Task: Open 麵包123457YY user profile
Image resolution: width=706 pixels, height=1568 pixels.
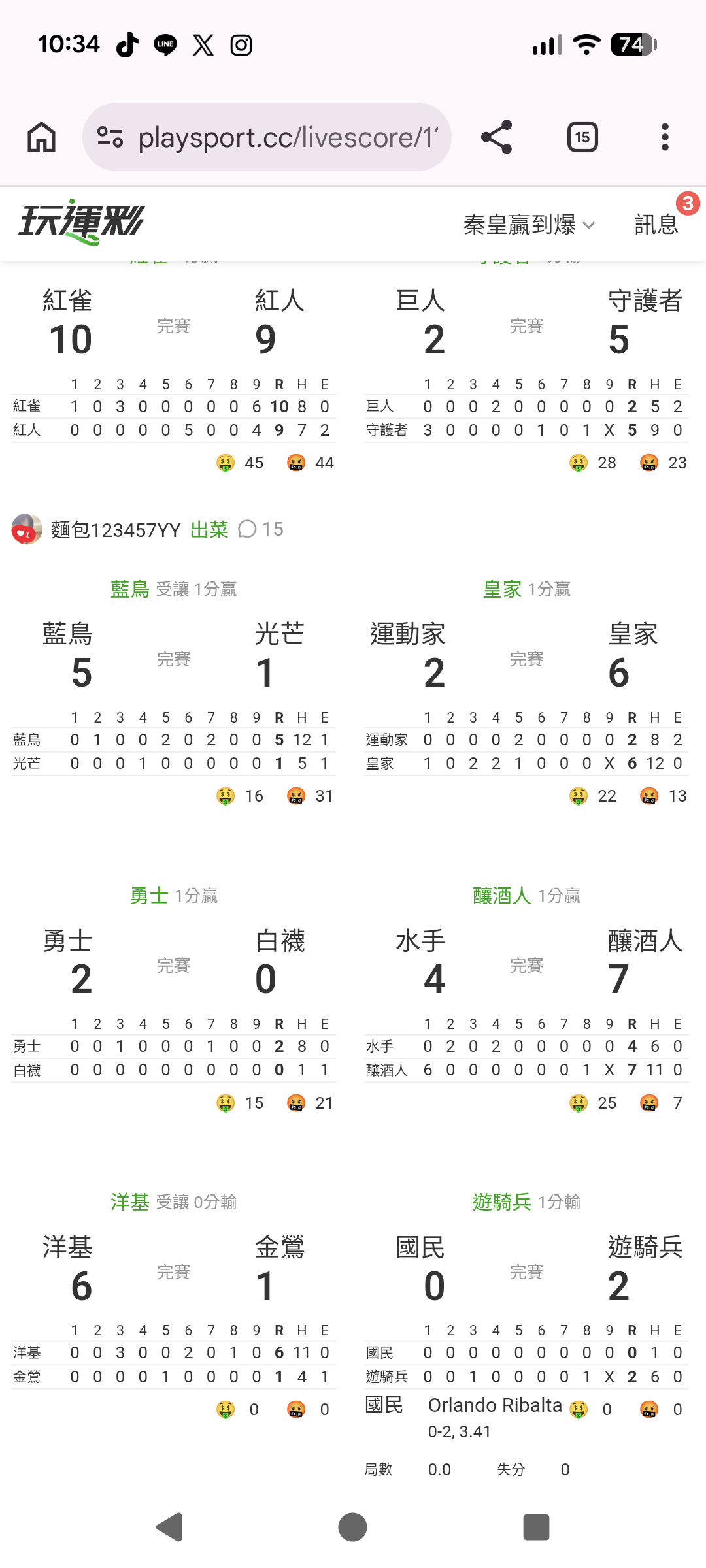Action: coord(116,530)
